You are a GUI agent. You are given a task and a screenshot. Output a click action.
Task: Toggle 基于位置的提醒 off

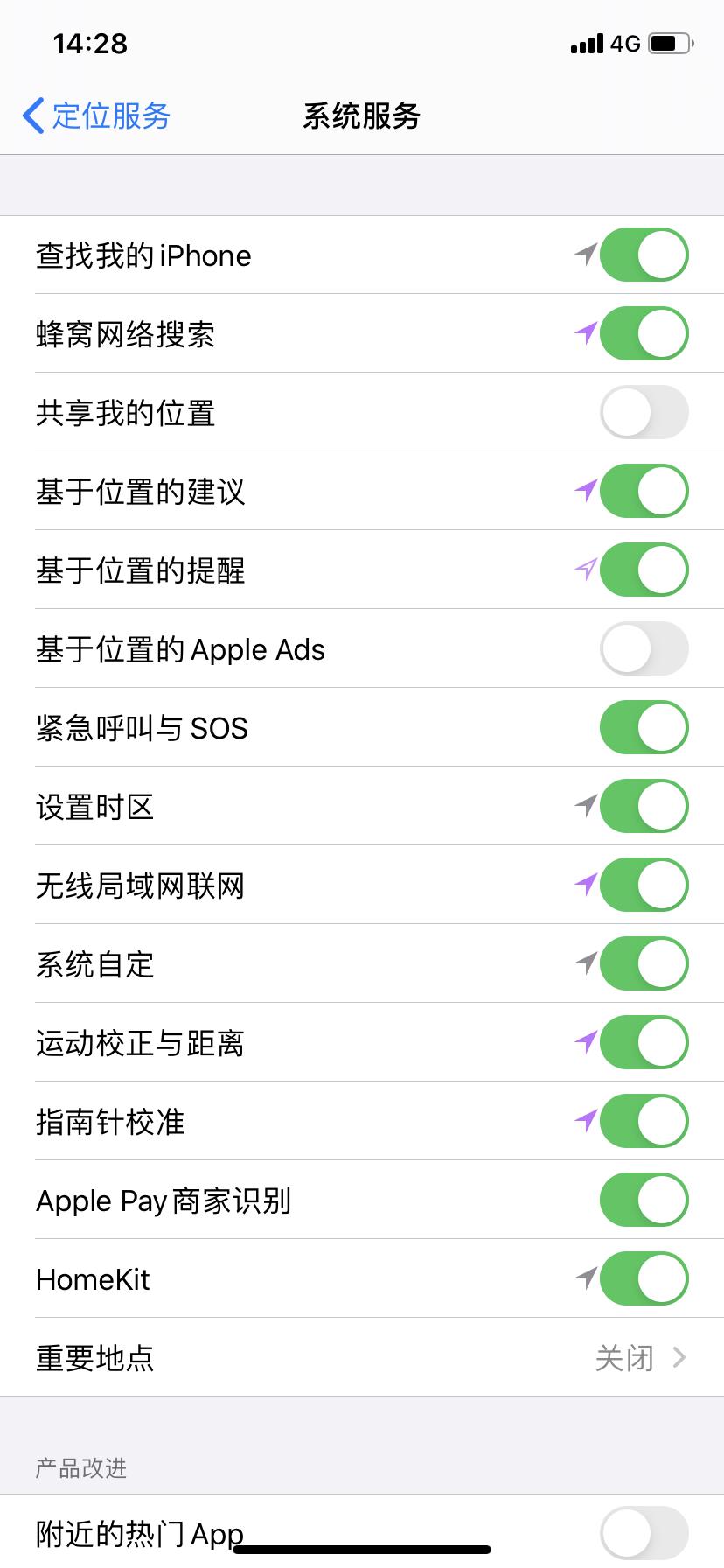(x=644, y=570)
